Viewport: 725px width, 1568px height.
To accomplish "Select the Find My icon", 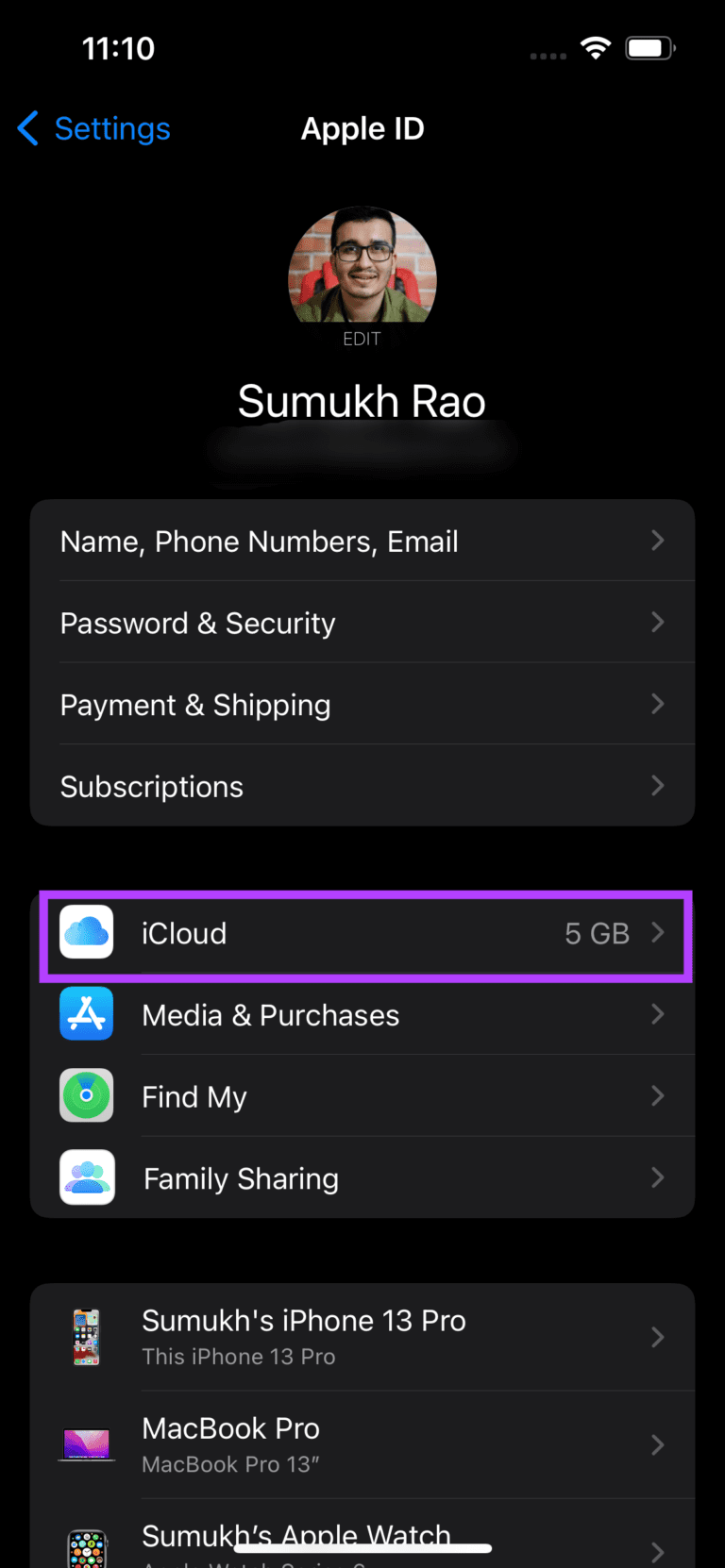I will coord(86,1094).
